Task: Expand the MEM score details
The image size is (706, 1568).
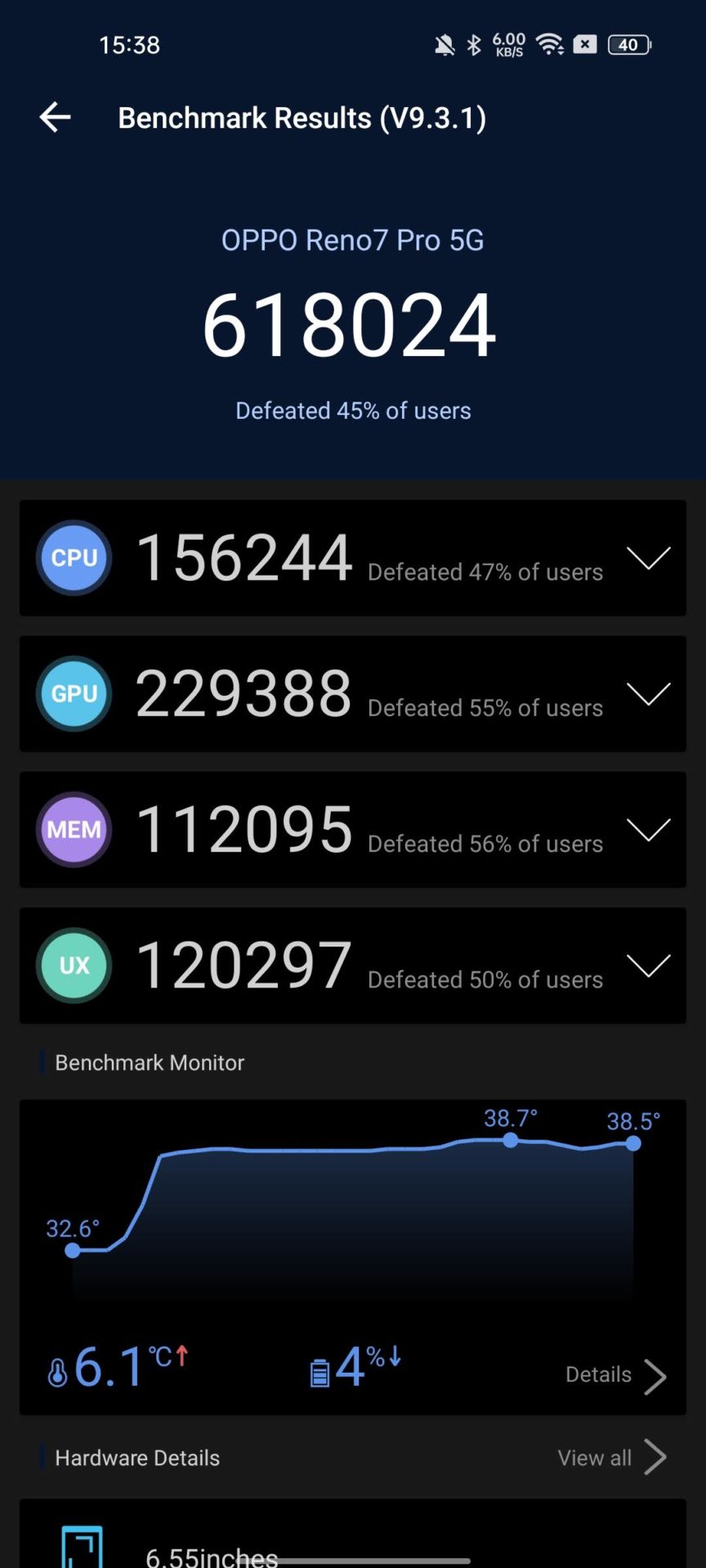Action: (648, 831)
